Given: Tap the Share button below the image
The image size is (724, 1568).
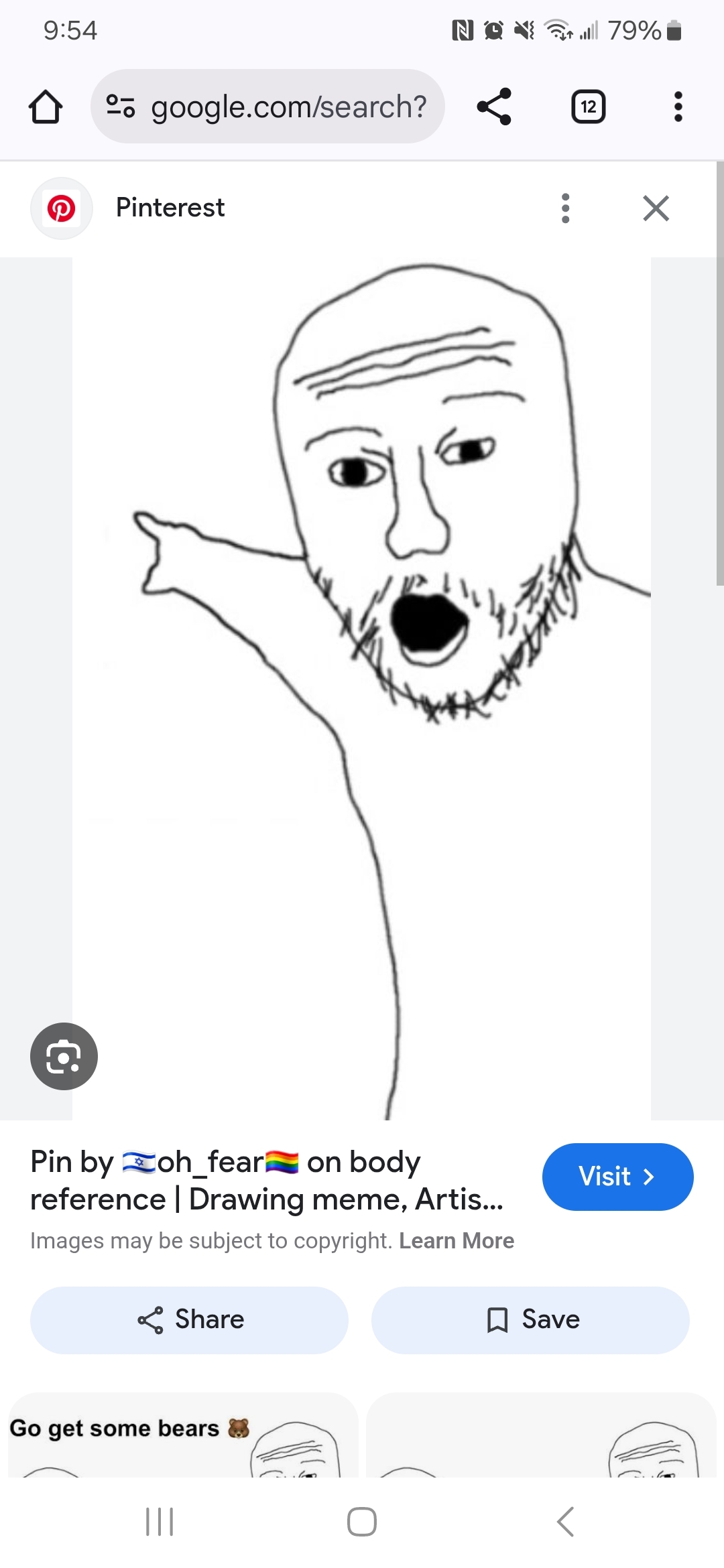Looking at the screenshot, I should click(189, 1320).
